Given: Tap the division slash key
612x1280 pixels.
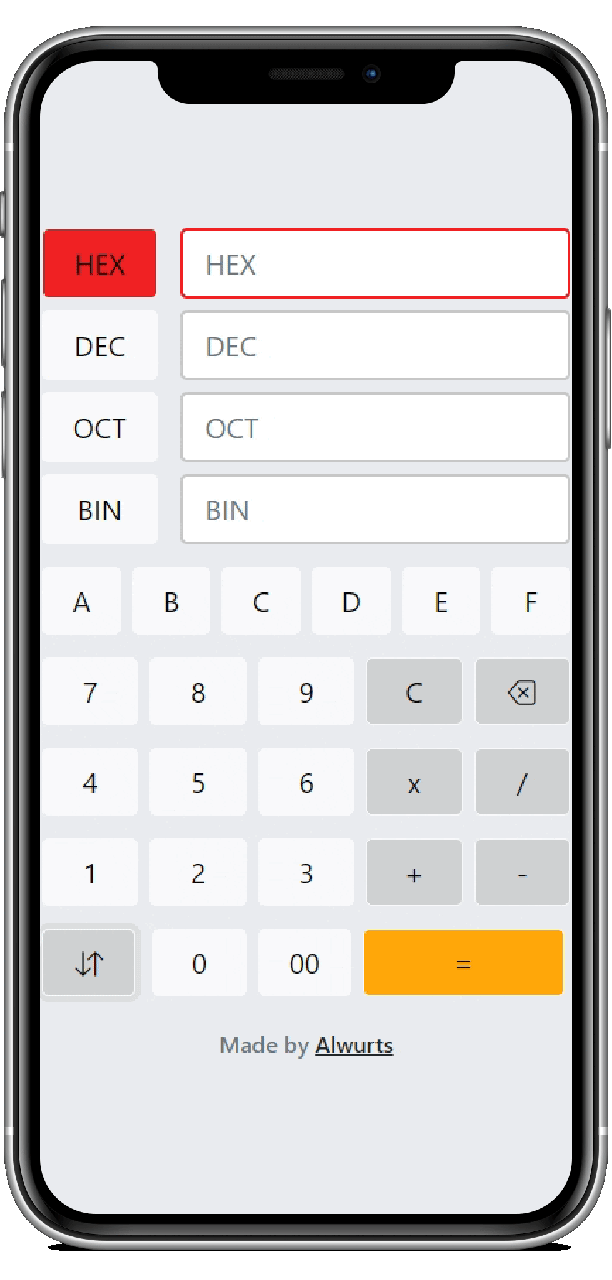Looking at the screenshot, I should pyautogui.click(x=522, y=783).
